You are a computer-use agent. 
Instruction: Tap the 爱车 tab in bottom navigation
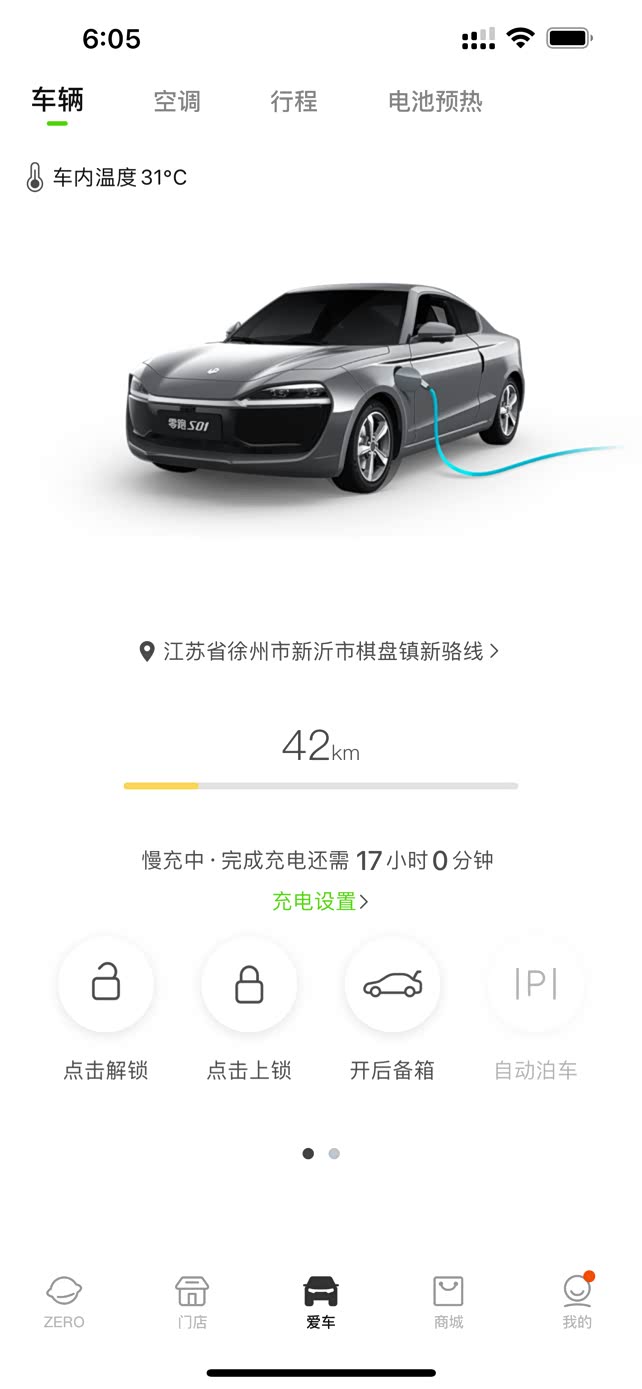point(321,1302)
